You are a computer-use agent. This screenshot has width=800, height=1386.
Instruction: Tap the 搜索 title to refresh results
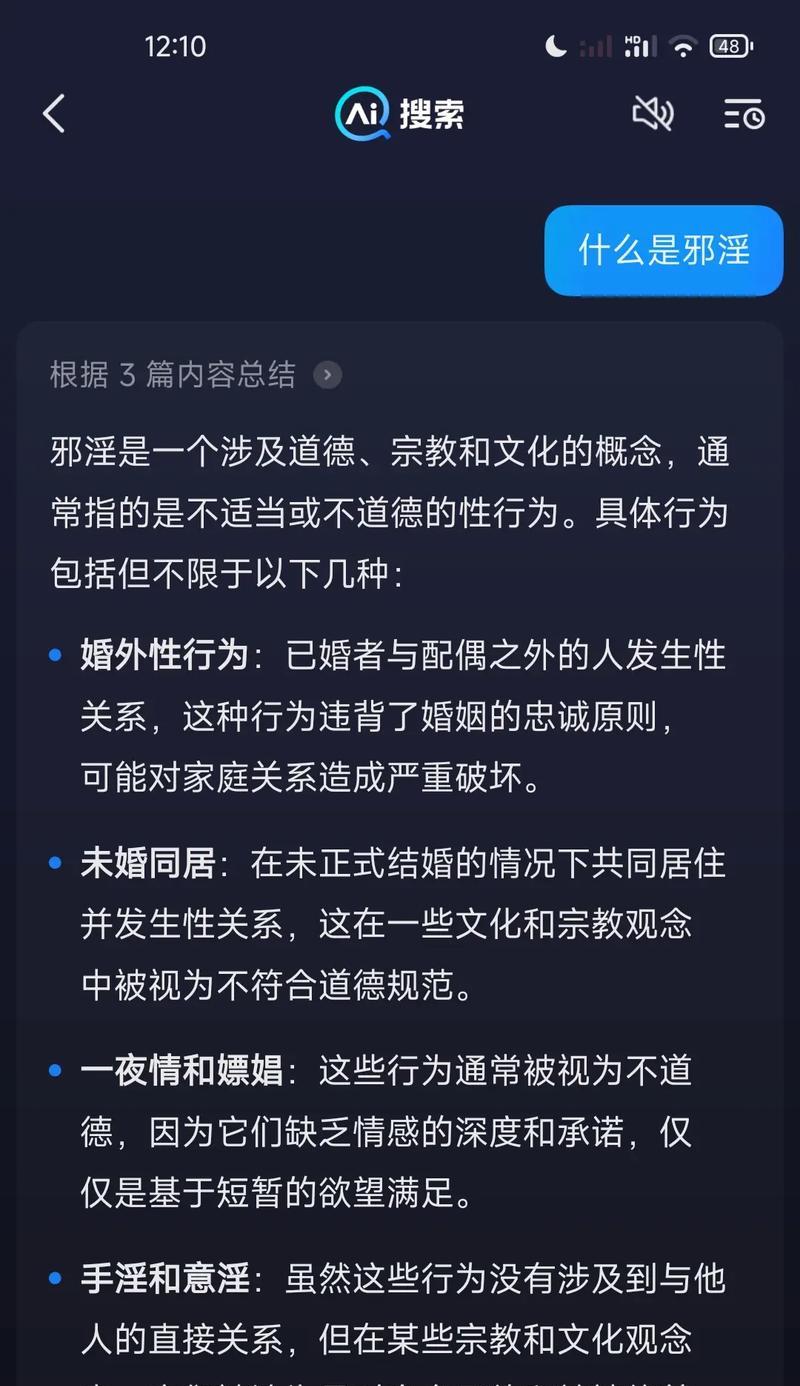432,114
